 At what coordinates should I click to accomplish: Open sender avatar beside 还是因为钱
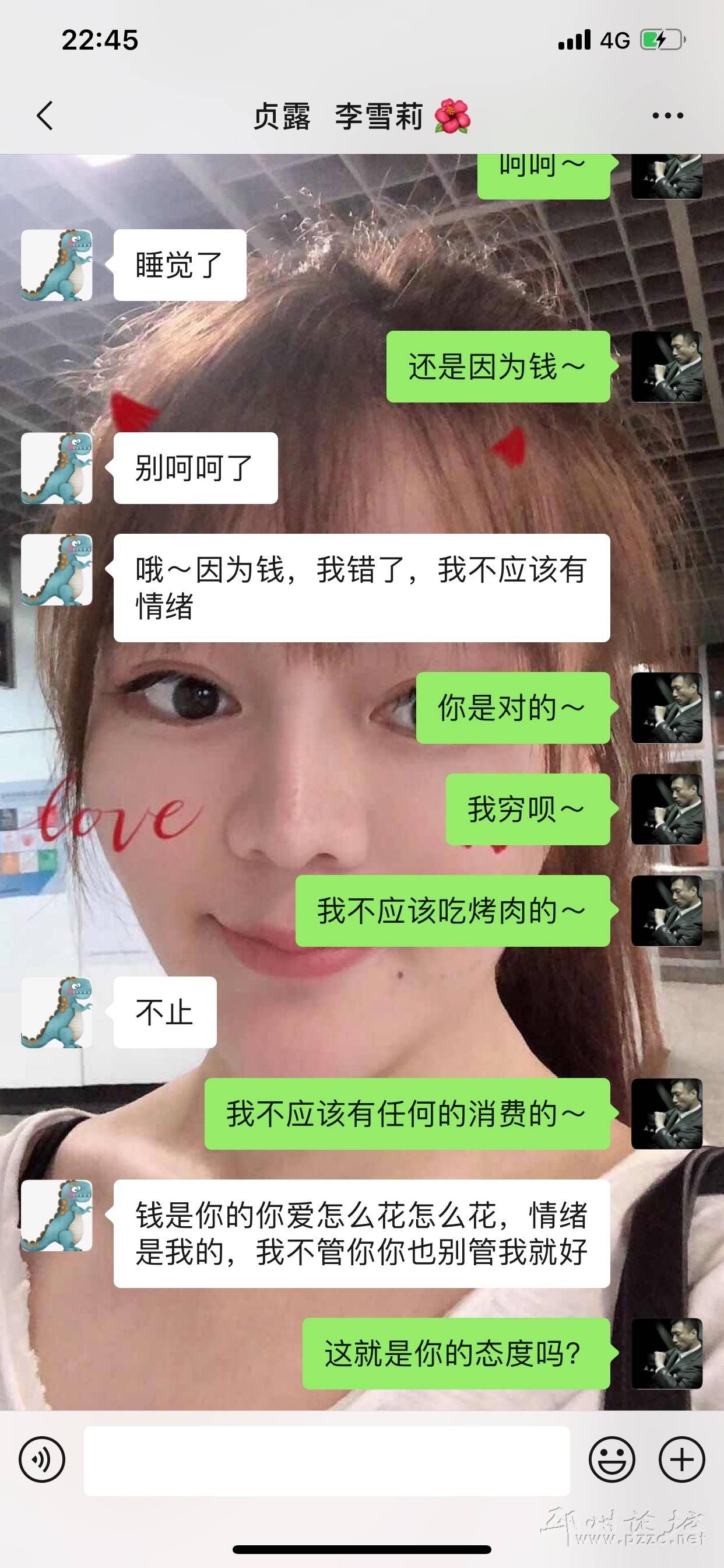tap(667, 366)
